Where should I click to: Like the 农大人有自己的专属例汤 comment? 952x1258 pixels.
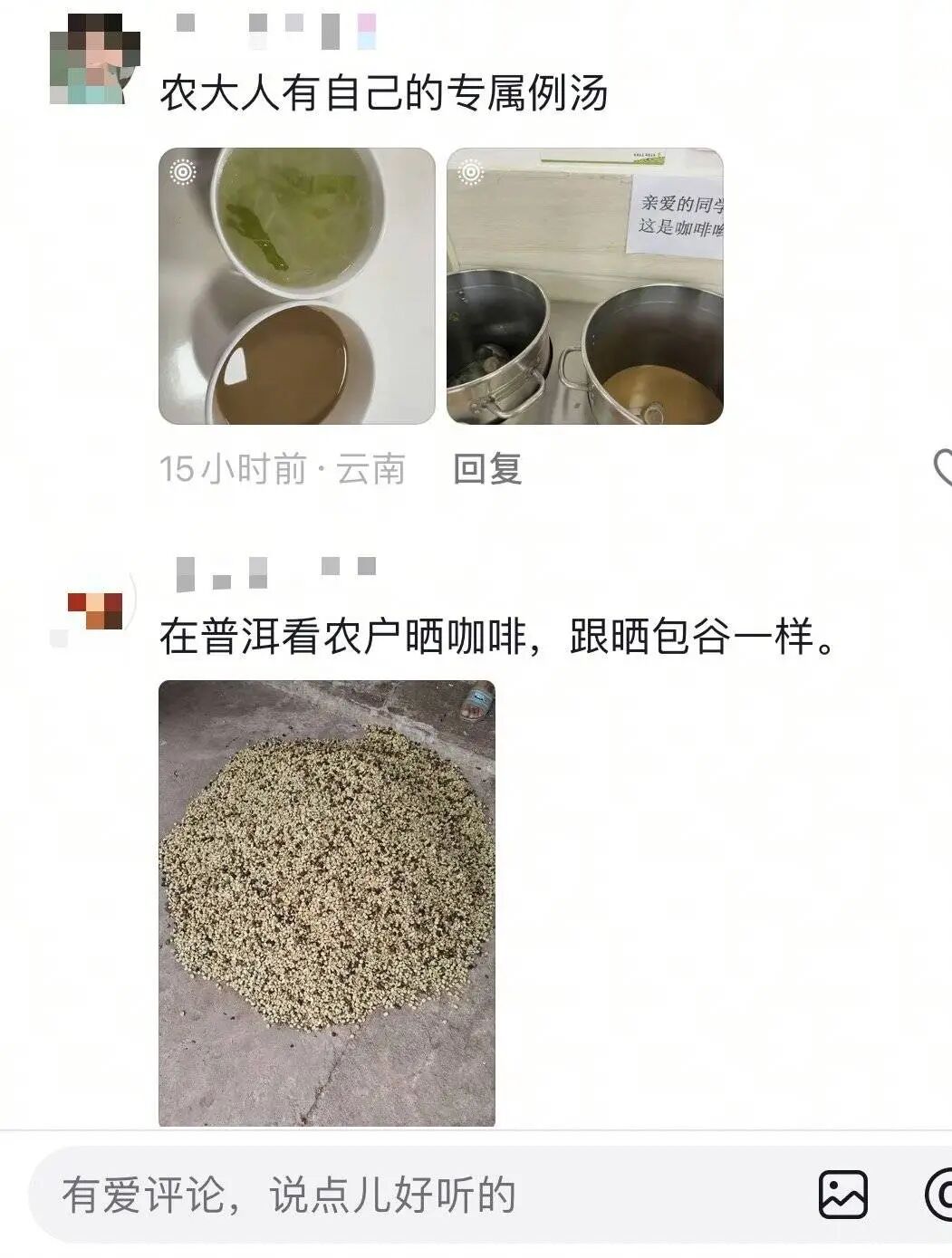943,468
